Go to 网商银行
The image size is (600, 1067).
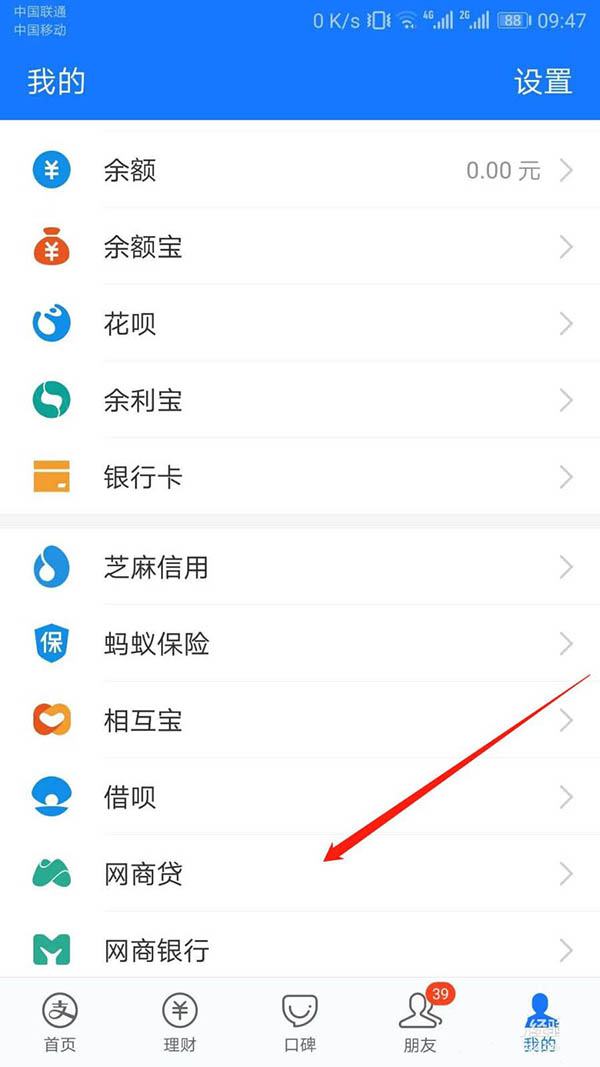click(300, 948)
